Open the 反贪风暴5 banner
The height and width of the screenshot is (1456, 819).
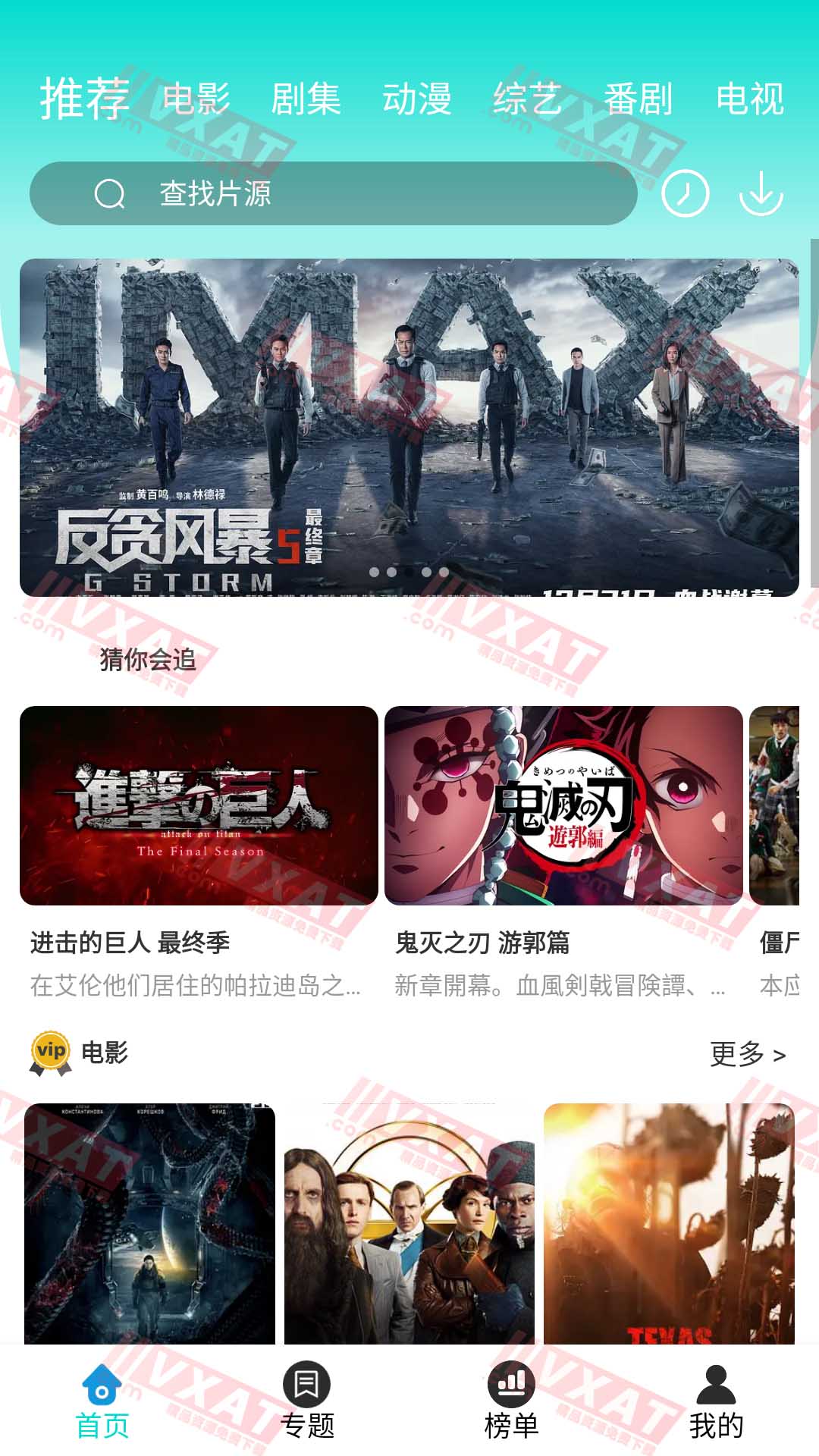pyautogui.click(x=409, y=427)
